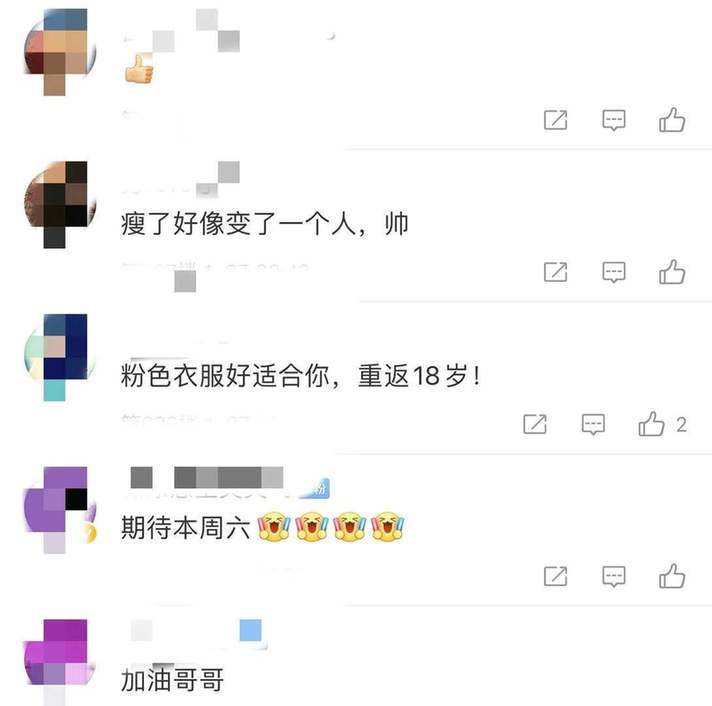Reply to the comment "瘦了好像变了一个人，帅"
The width and height of the screenshot is (712, 706).
(614, 271)
